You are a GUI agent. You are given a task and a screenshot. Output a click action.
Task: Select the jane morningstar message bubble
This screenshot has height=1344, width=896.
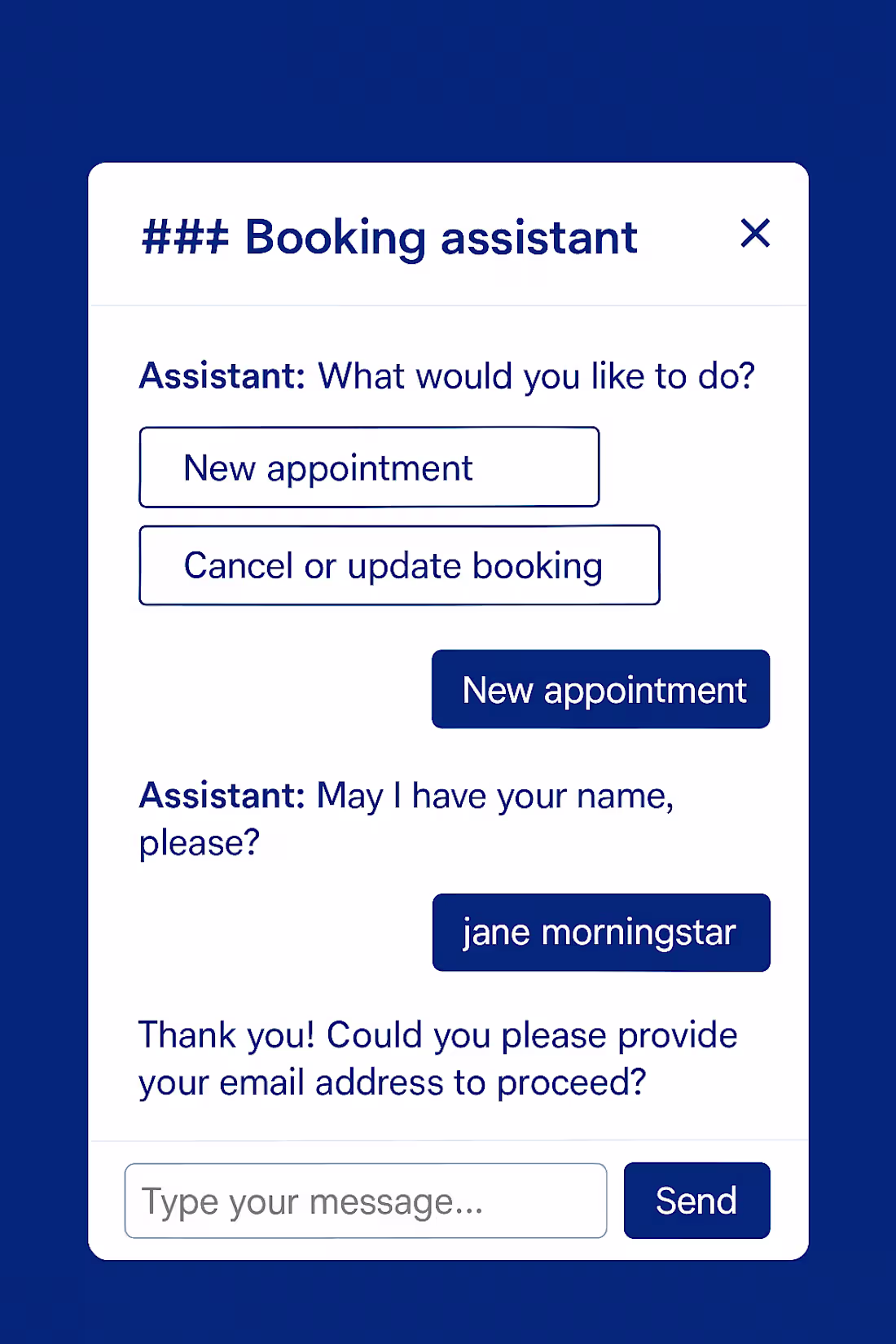coord(600,932)
